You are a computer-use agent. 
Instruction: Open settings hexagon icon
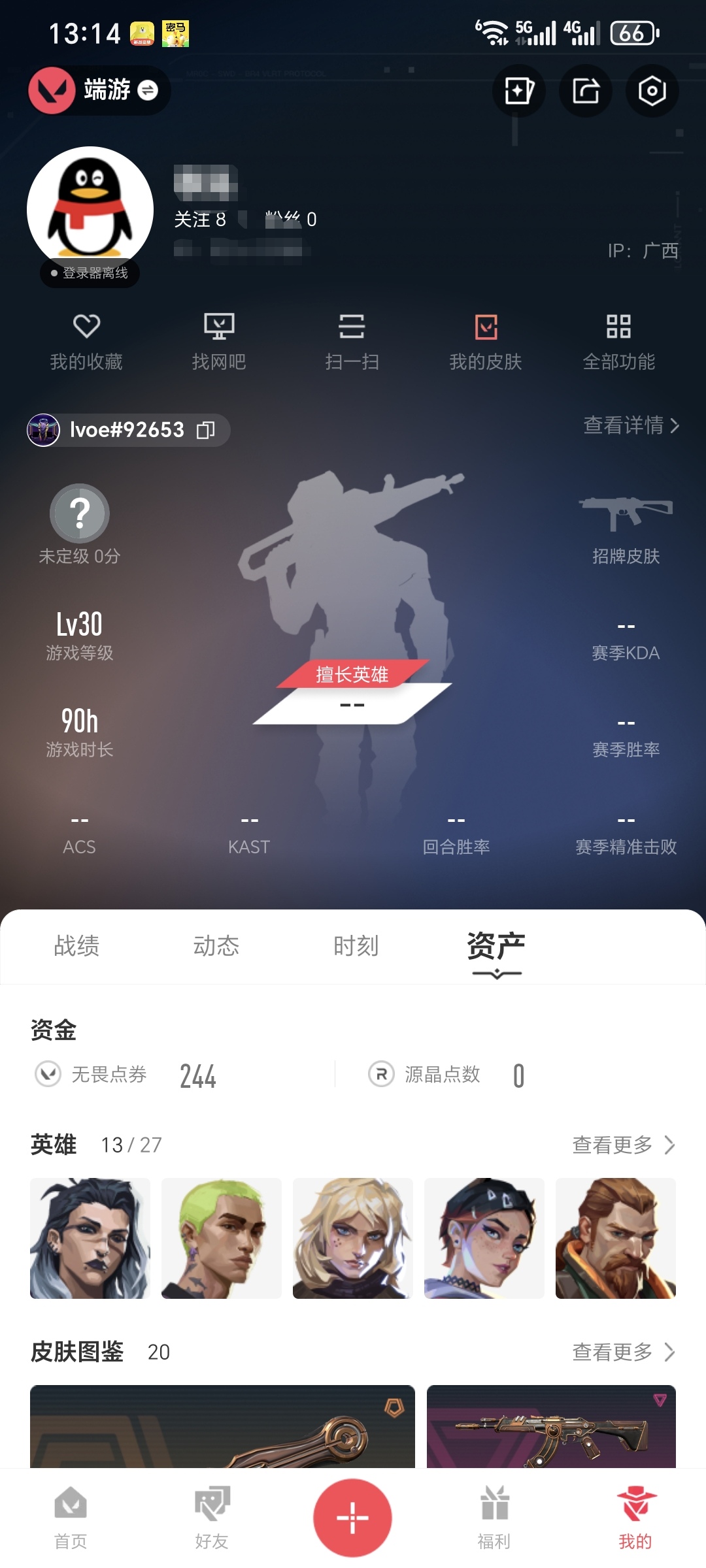pos(652,91)
